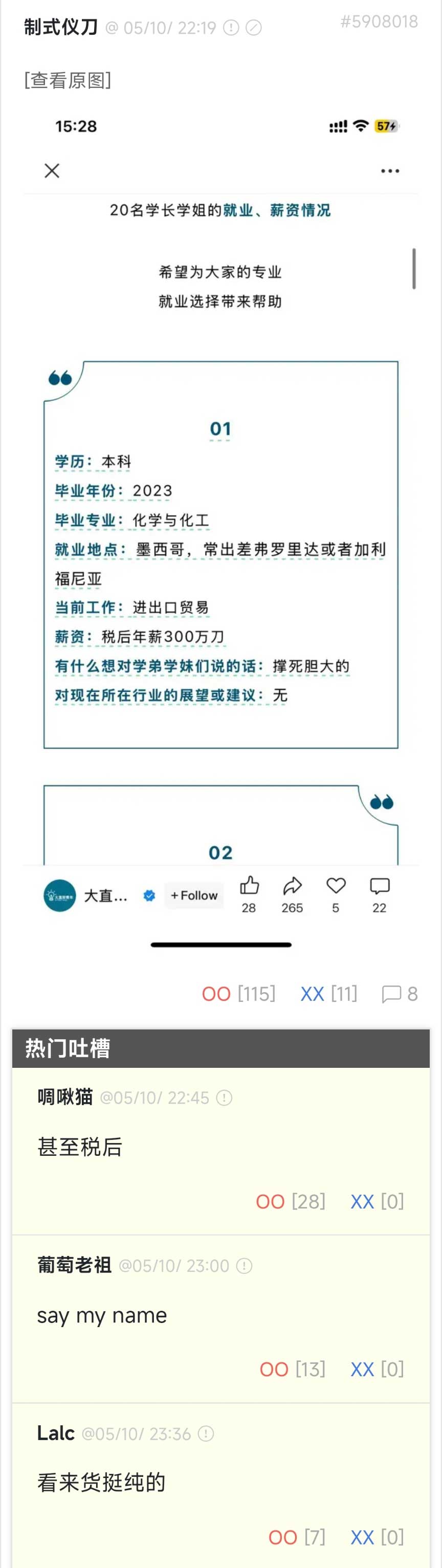Open the post's 8 comments
The height and width of the screenshot is (1568, 442).
(400, 994)
